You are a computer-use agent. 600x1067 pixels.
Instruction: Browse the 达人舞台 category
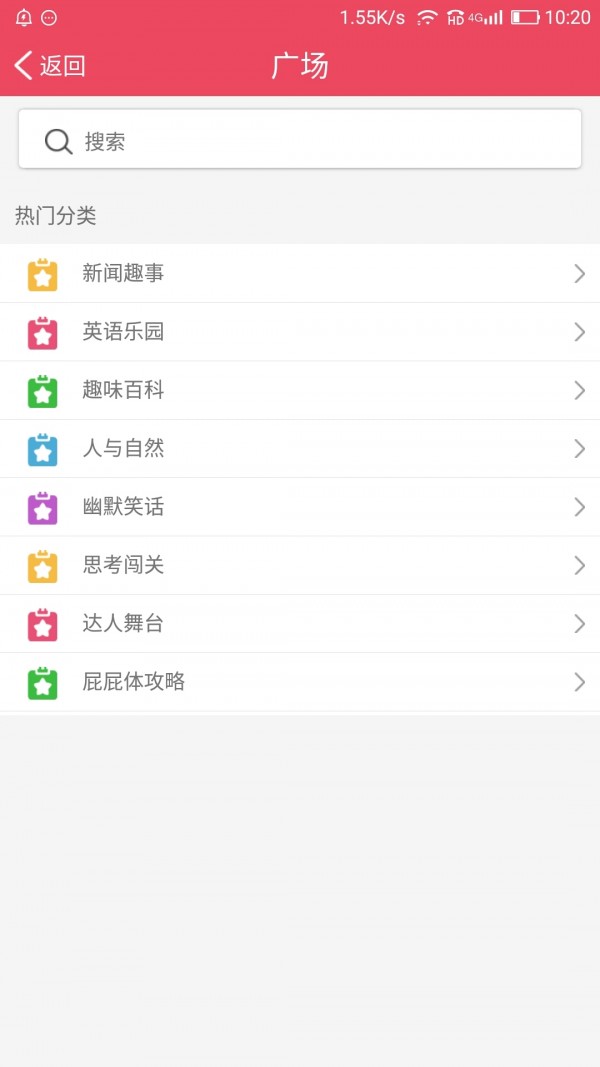coord(300,624)
